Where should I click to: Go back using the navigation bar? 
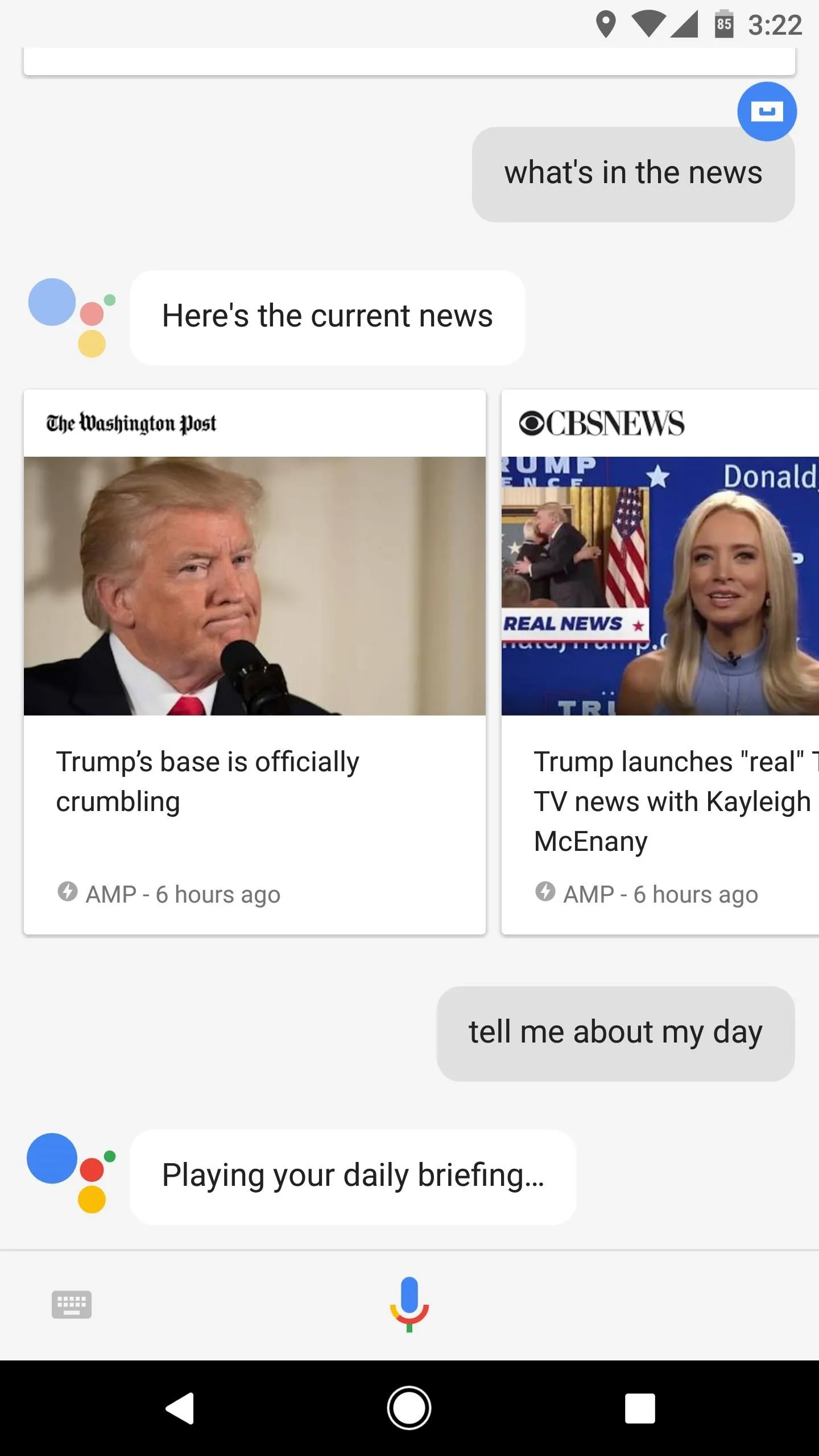tap(180, 1408)
